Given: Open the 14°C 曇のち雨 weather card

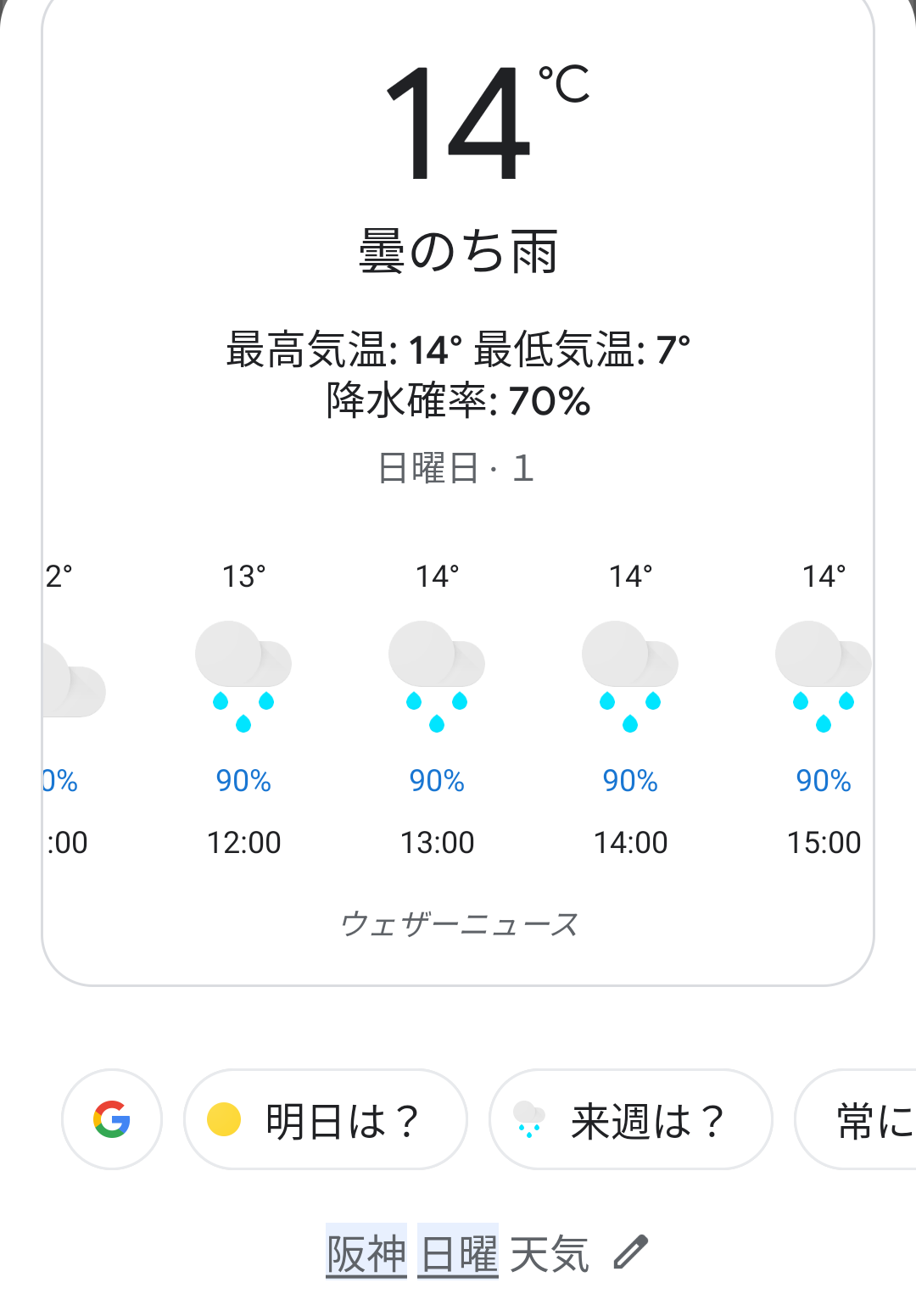Looking at the screenshot, I should click(x=458, y=254).
